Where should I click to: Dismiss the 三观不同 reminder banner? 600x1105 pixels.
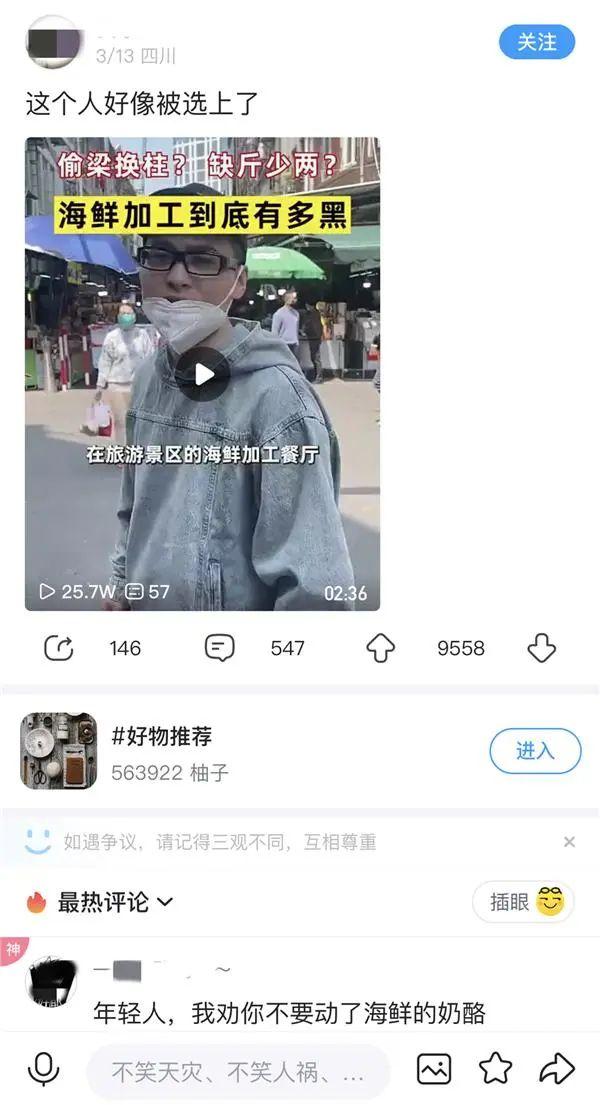[x=569, y=842]
